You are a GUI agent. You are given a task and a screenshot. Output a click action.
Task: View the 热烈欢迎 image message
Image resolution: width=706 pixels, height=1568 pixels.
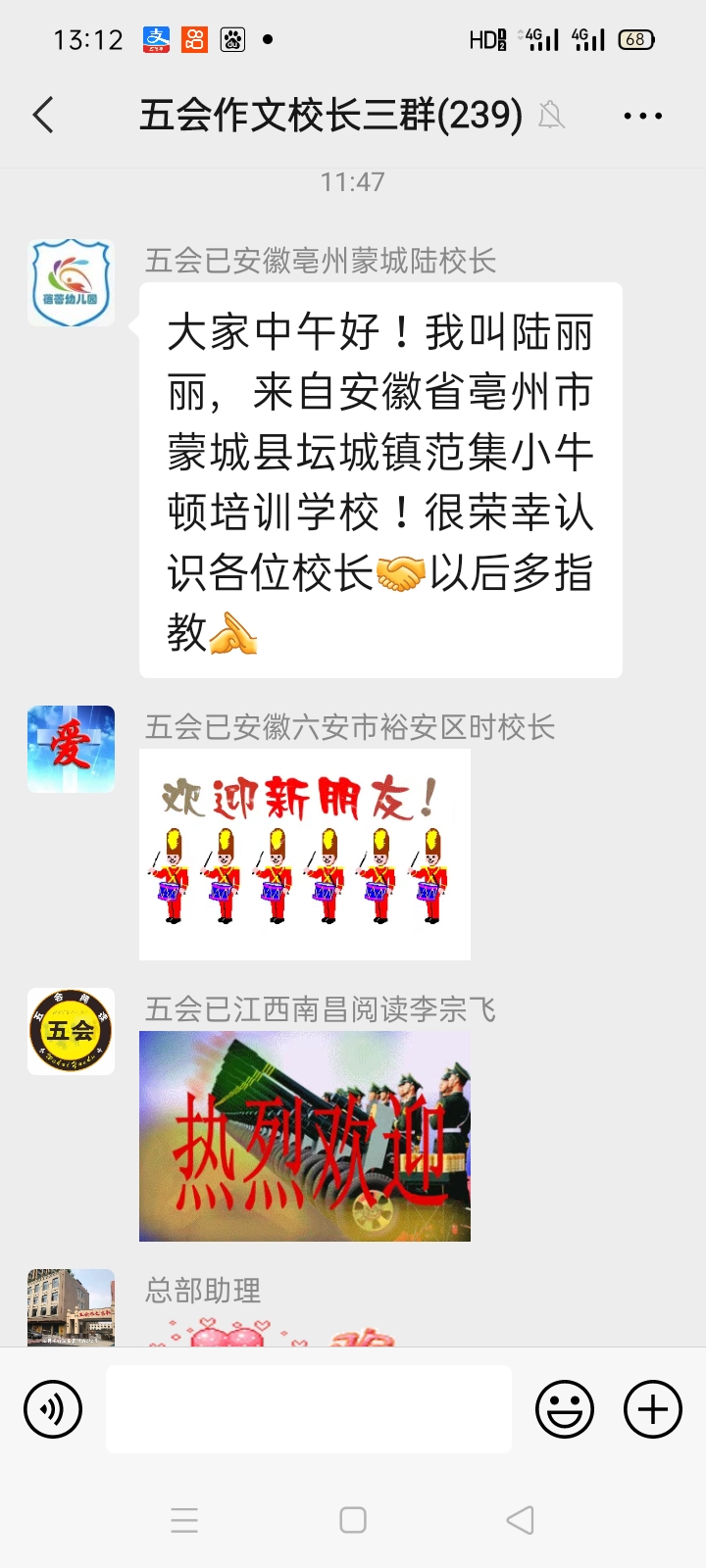point(305,1137)
